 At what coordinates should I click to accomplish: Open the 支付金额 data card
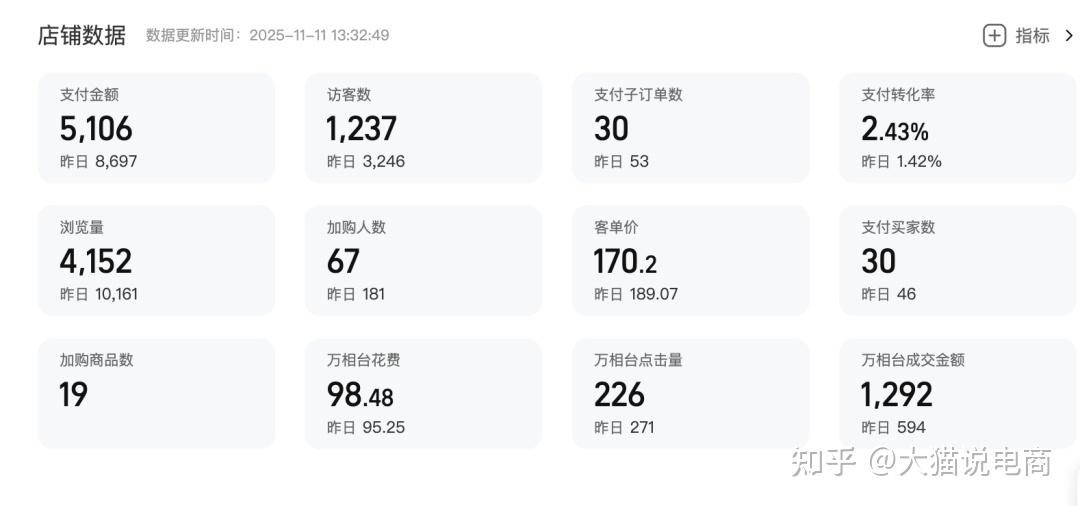156,128
